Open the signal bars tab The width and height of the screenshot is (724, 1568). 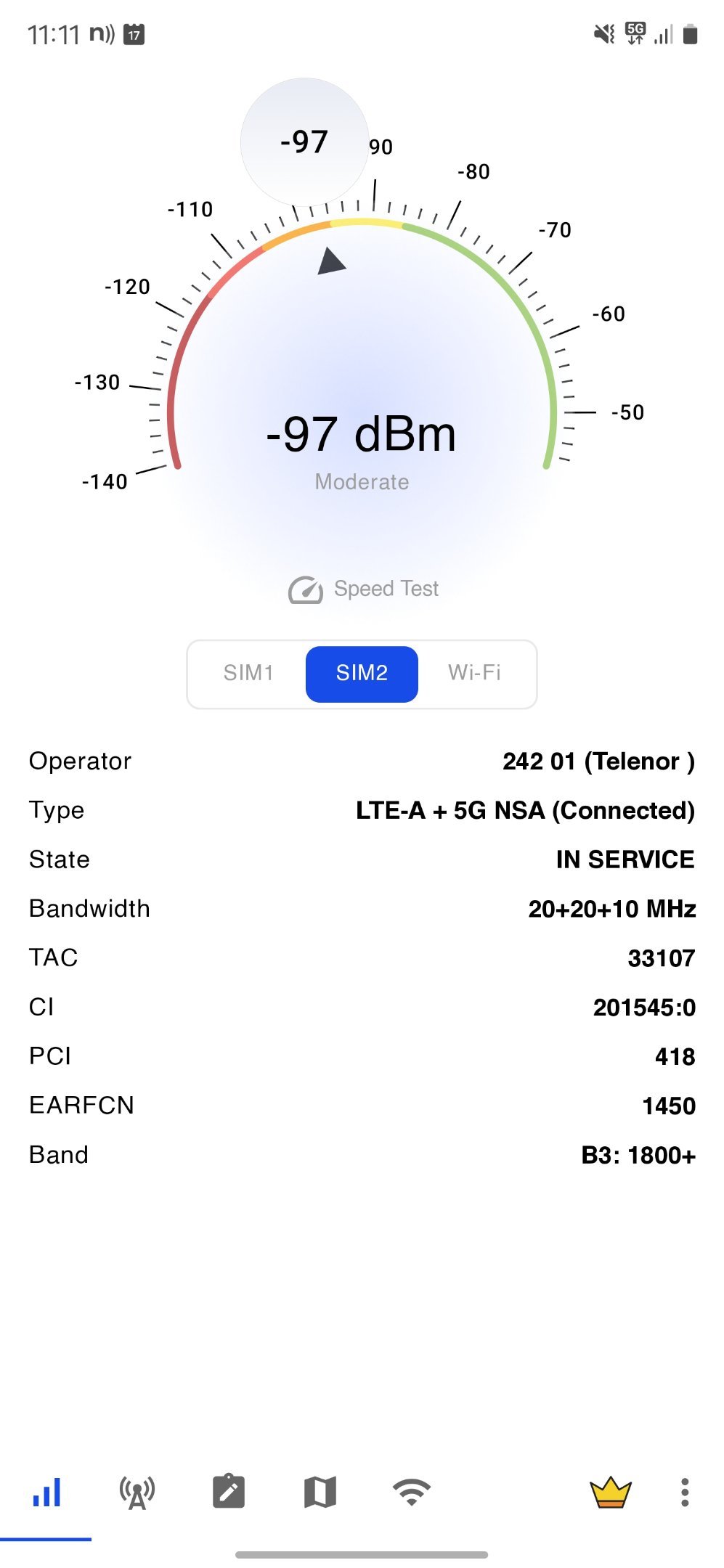click(x=46, y=1493)
